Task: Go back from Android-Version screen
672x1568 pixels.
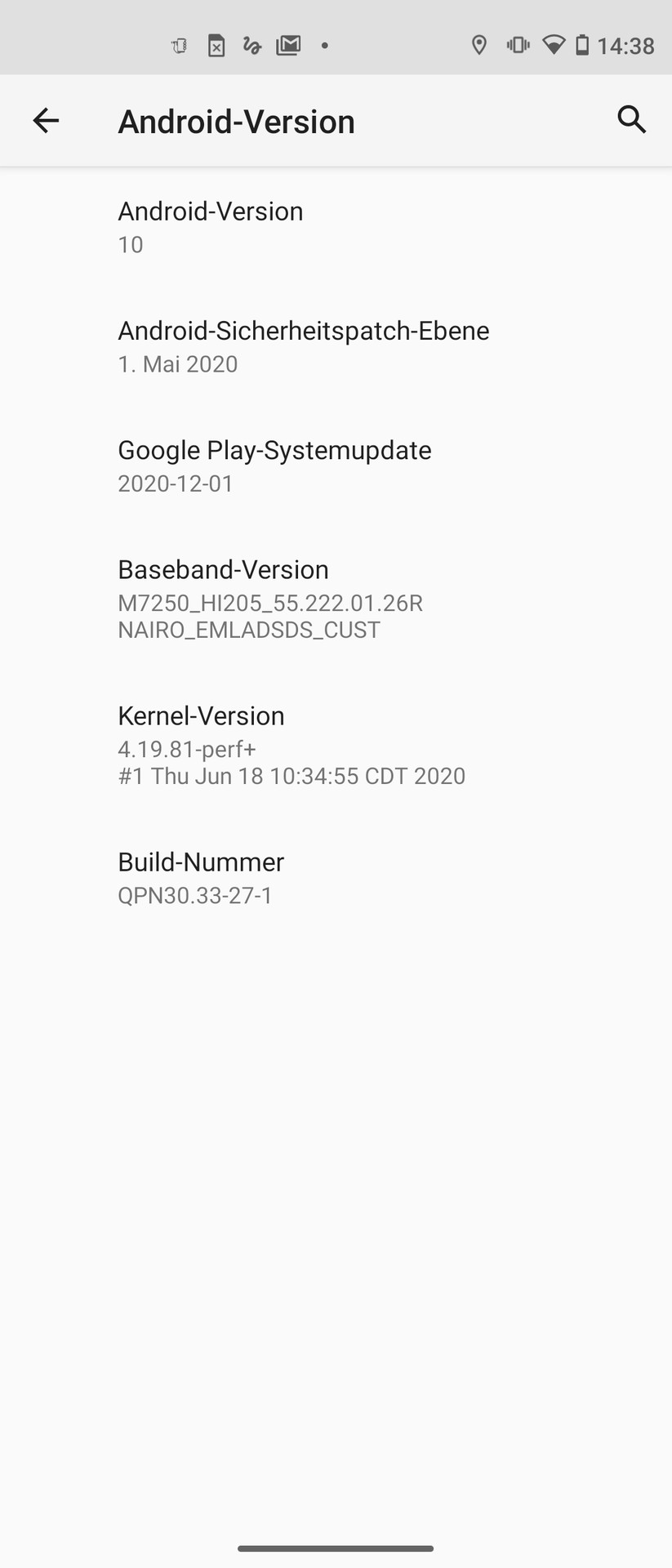Action: point(46,121)
